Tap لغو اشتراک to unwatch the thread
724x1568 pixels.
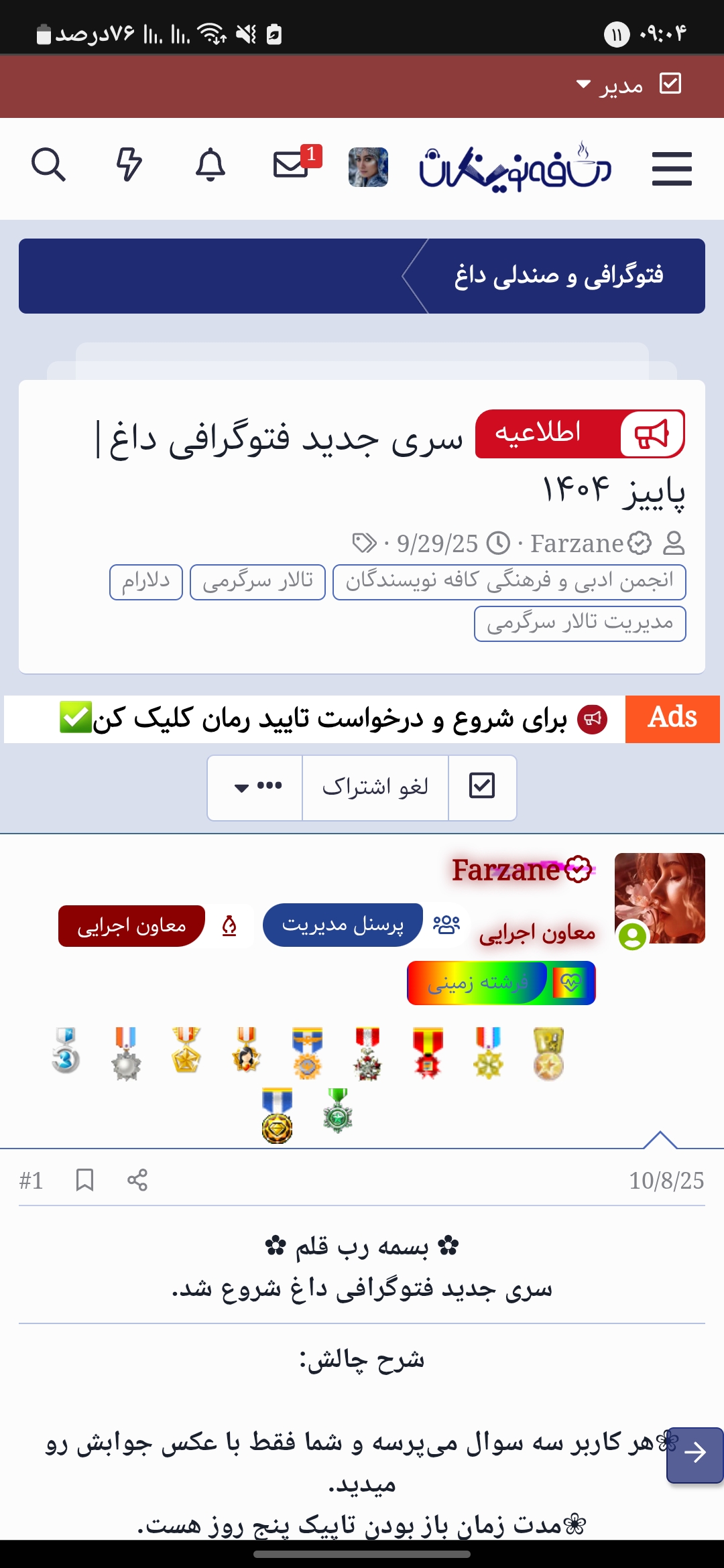coord(375,787)
